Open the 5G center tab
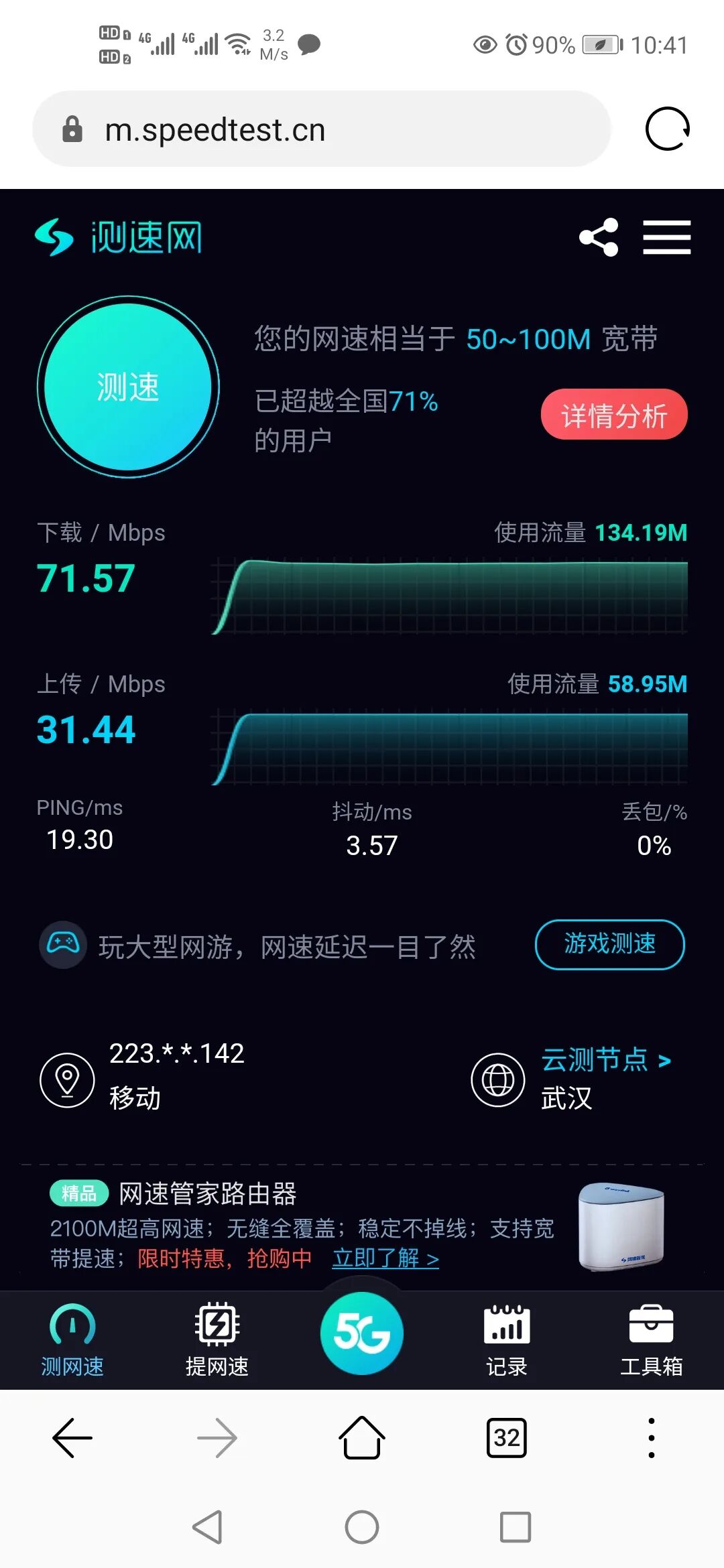Screen dimensions: 724x1568 (362, 1333)
